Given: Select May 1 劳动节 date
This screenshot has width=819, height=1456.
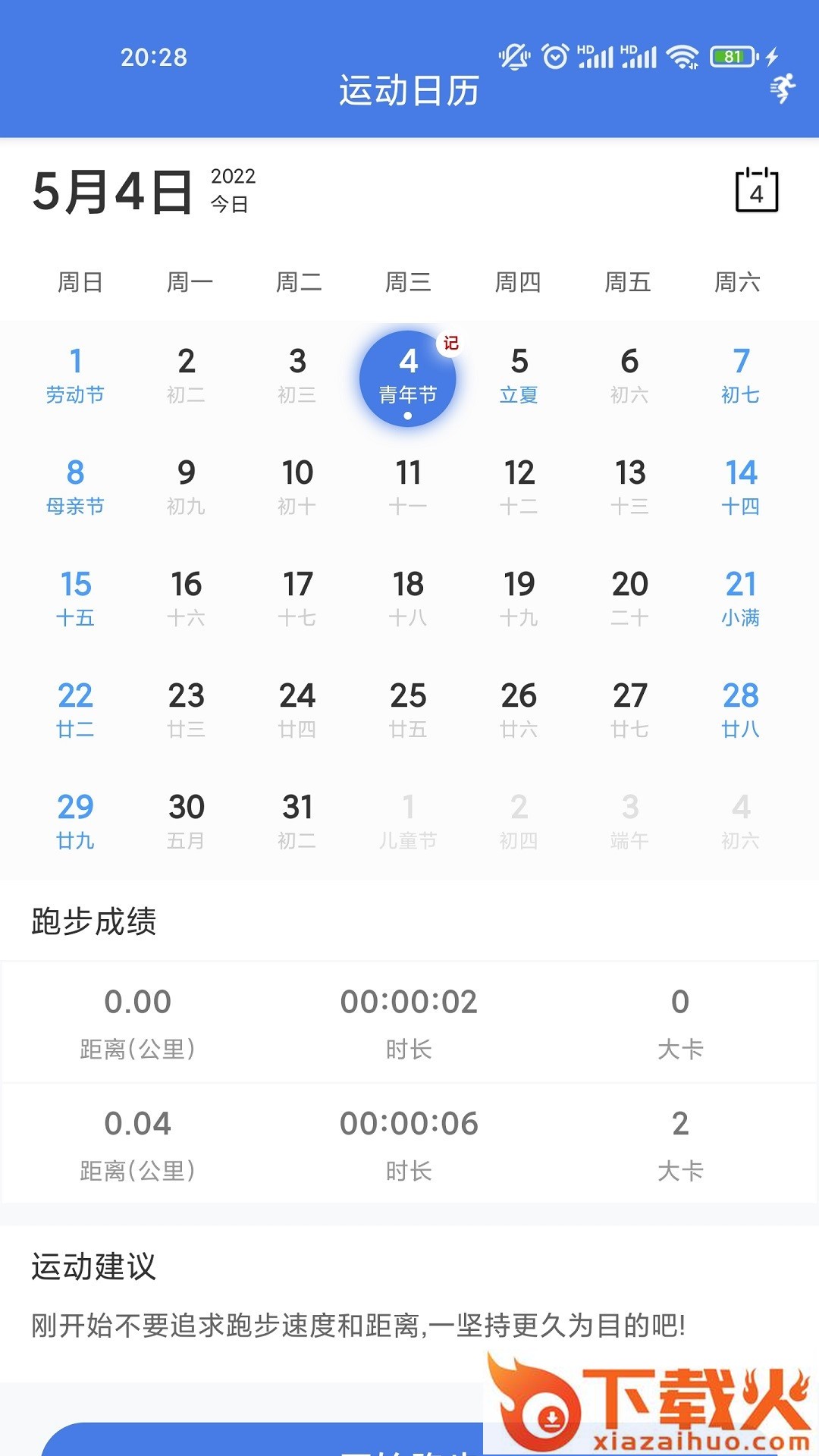Looking at the screenshot, I should (75, 377).
